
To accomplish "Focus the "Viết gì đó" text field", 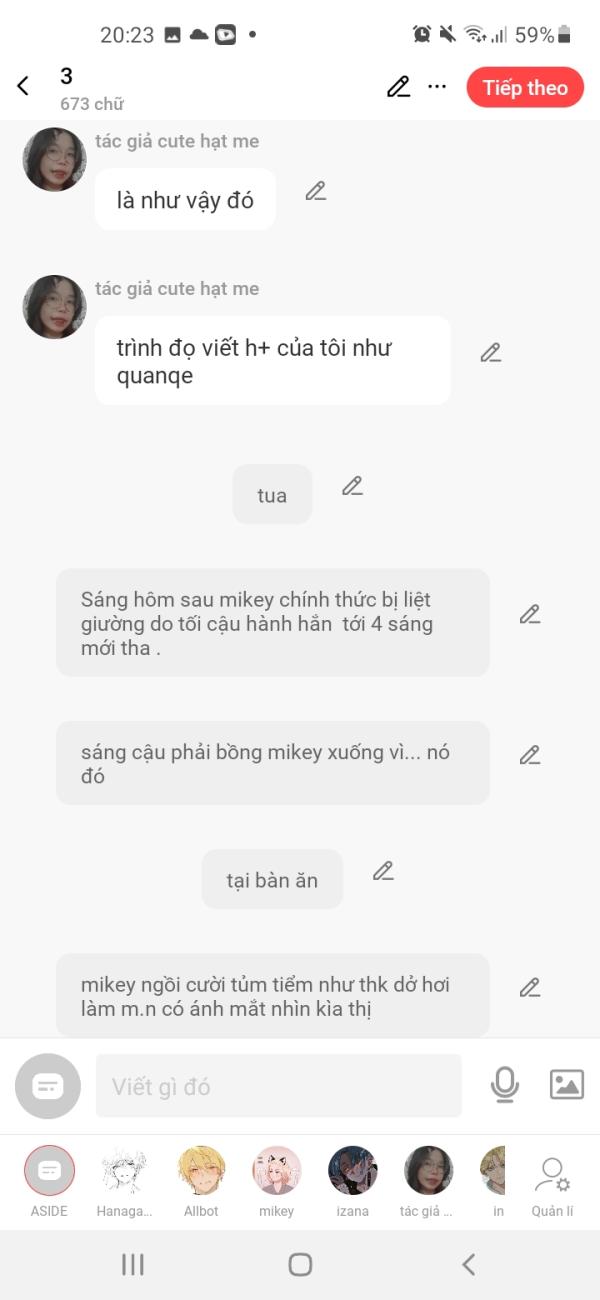I will [x=279, y=1086].
